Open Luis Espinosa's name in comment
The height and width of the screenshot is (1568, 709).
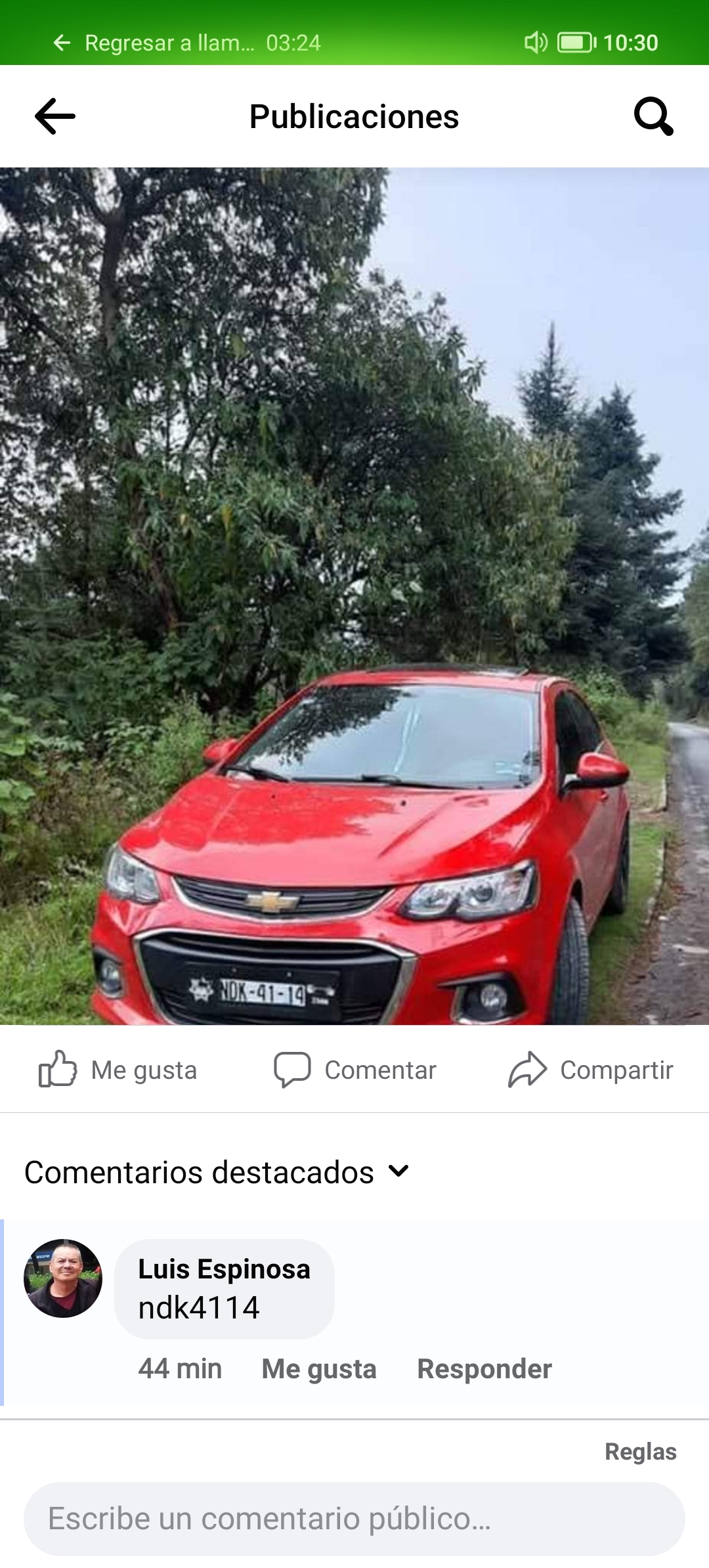224,1269
